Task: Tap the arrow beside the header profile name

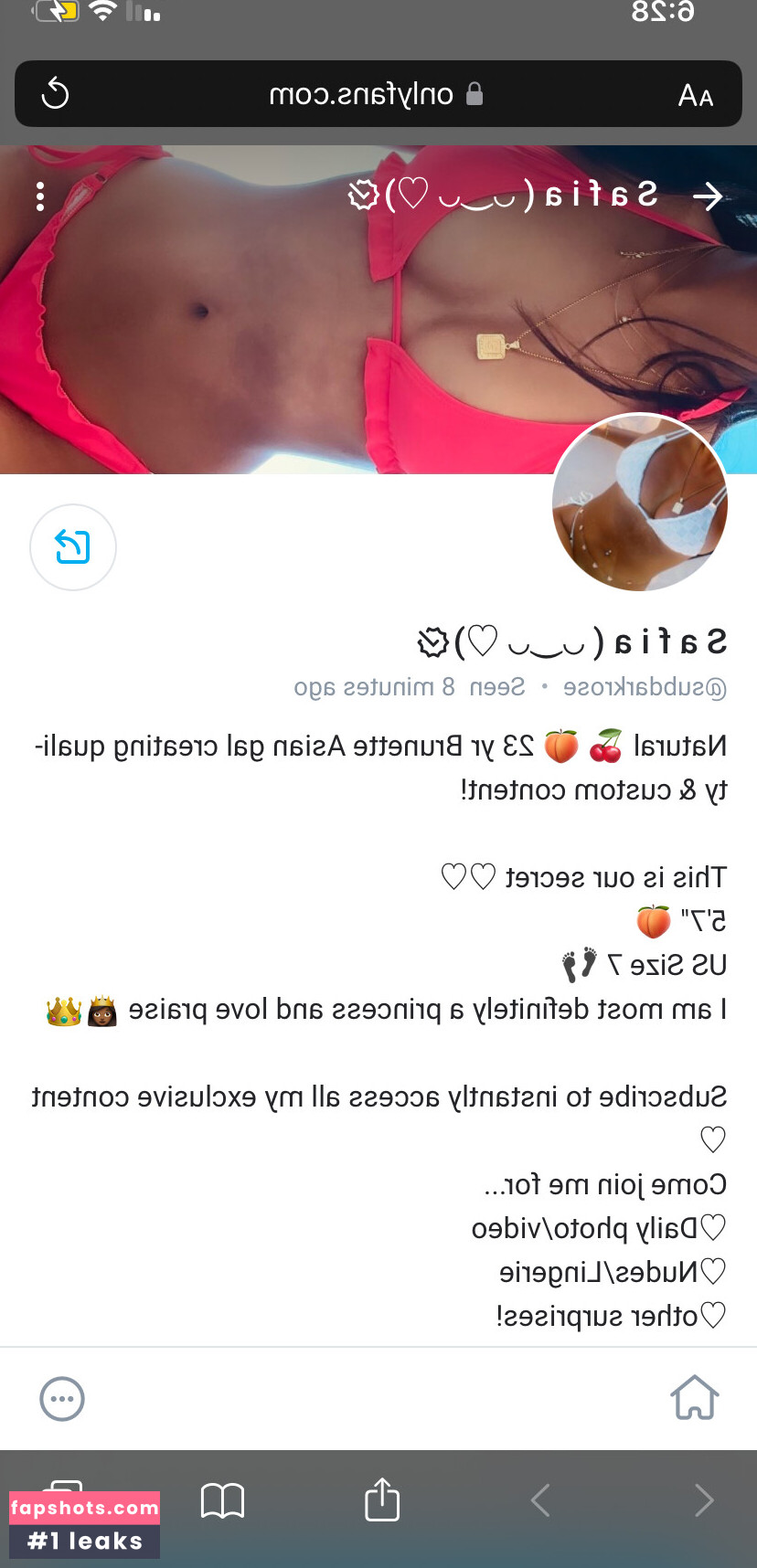Action: [x=708, y=196]
